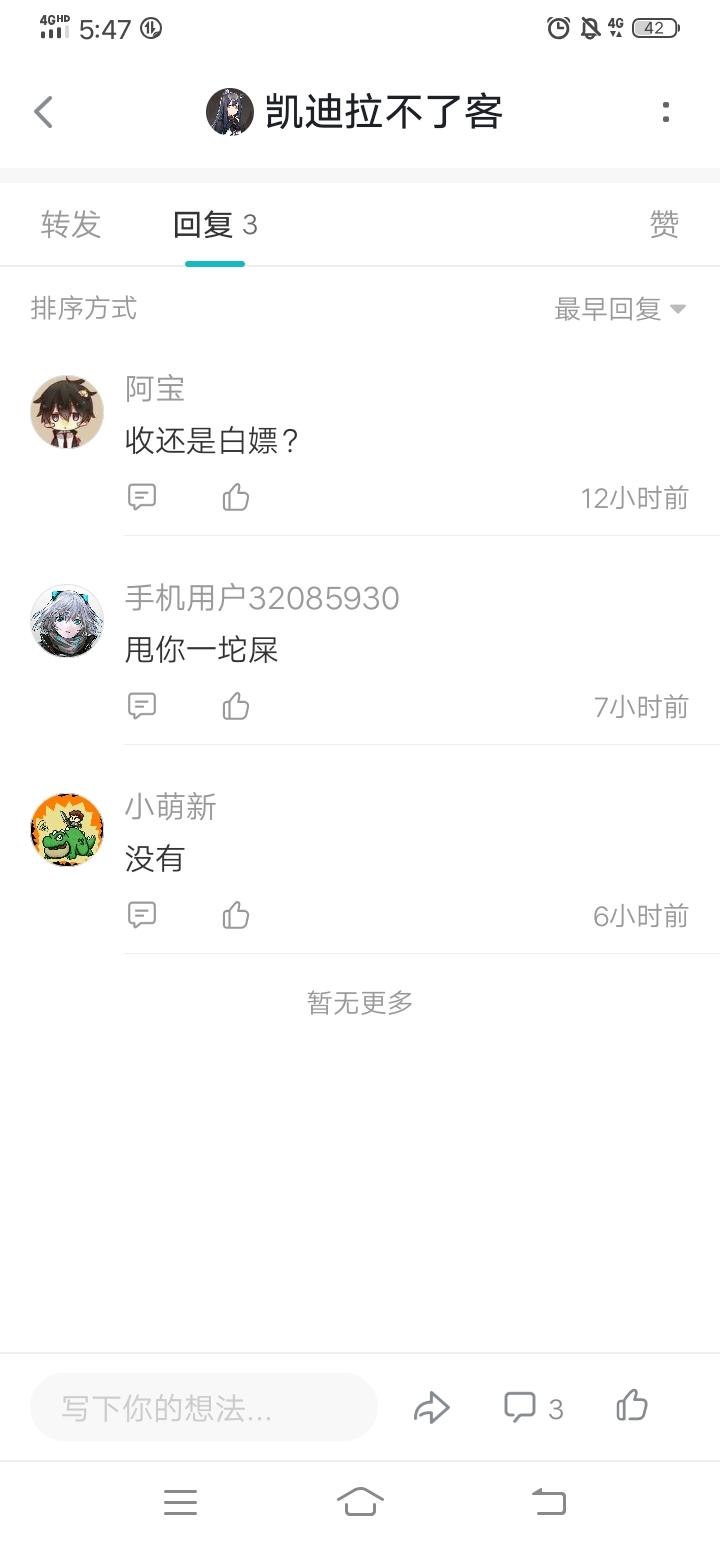Screen dimensions: 720x1544
Task: Share this post with the arrow icon
Action: click(x=431, y=1408)
